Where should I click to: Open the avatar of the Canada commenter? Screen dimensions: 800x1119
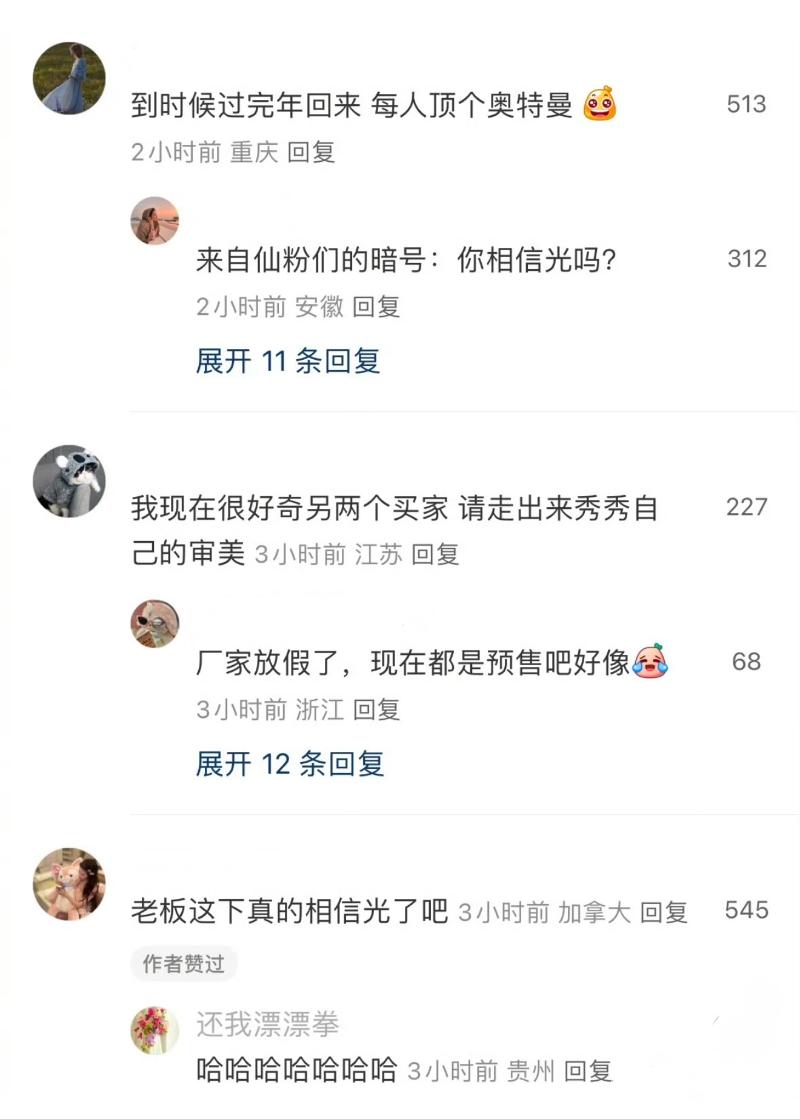point(69,884)
